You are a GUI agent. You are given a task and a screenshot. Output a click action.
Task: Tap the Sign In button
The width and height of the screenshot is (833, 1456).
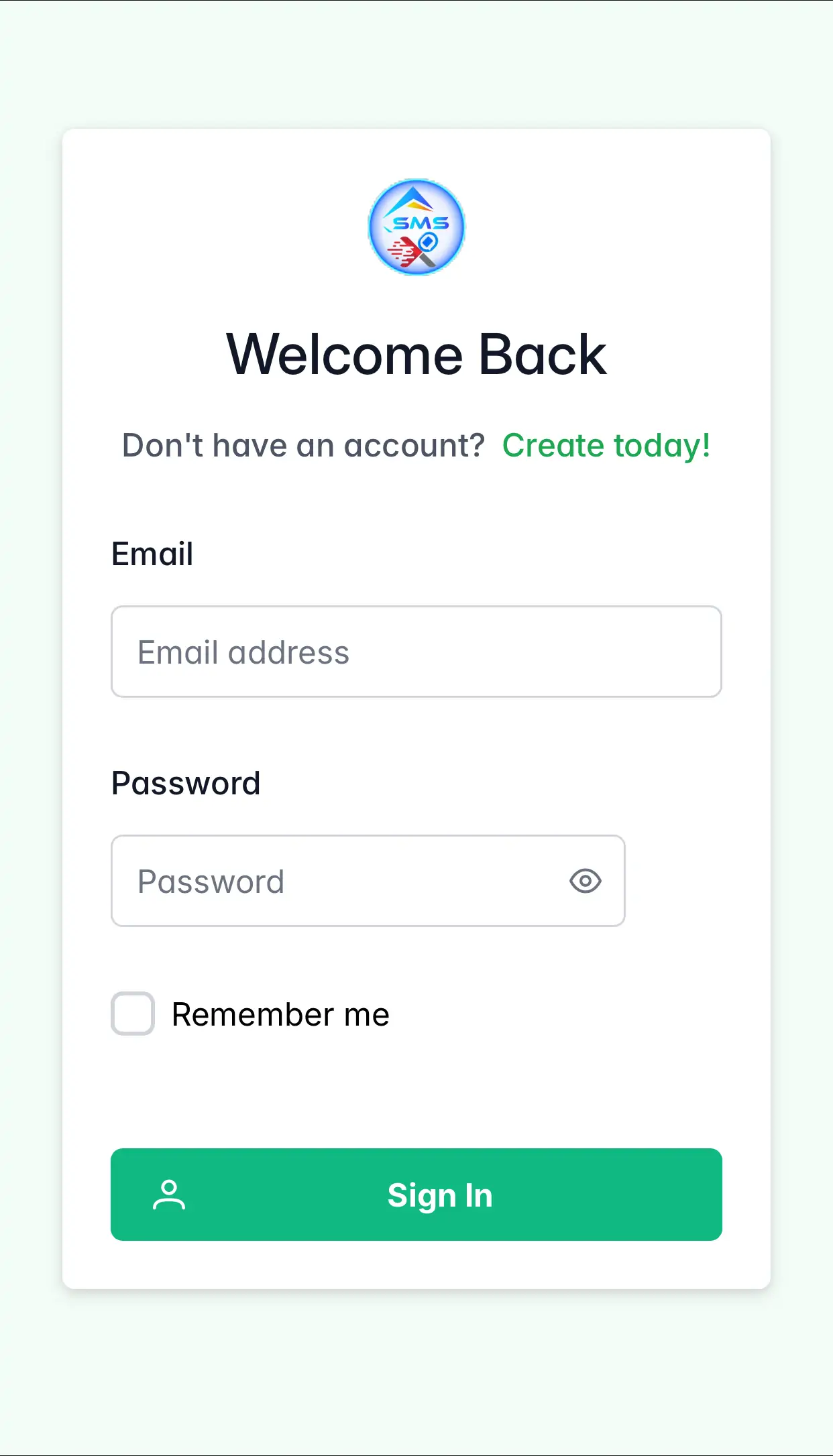click(416, 1195)
